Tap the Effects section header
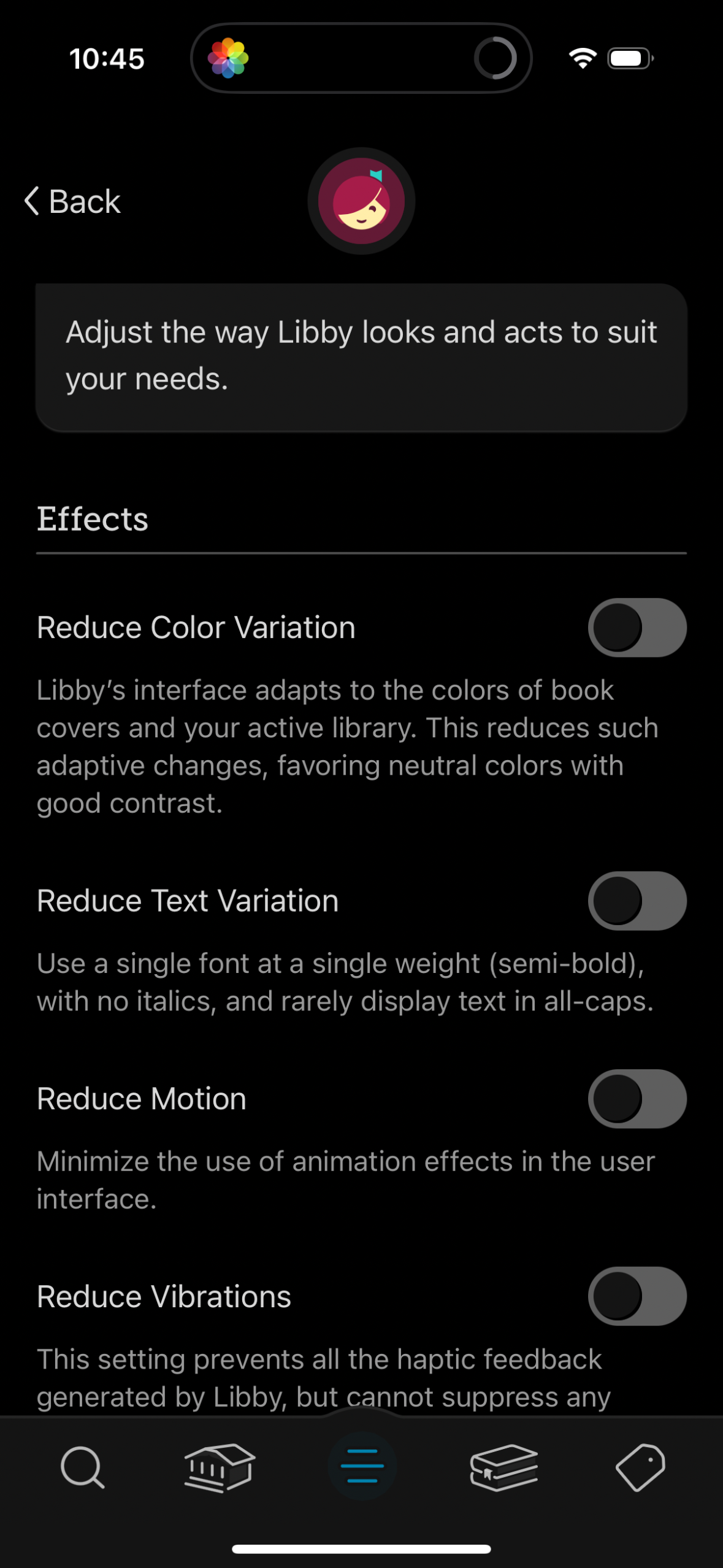Image resolution: width=723 pixels, height=1568 pixels. pyautogui.click(x=92, y=518)
